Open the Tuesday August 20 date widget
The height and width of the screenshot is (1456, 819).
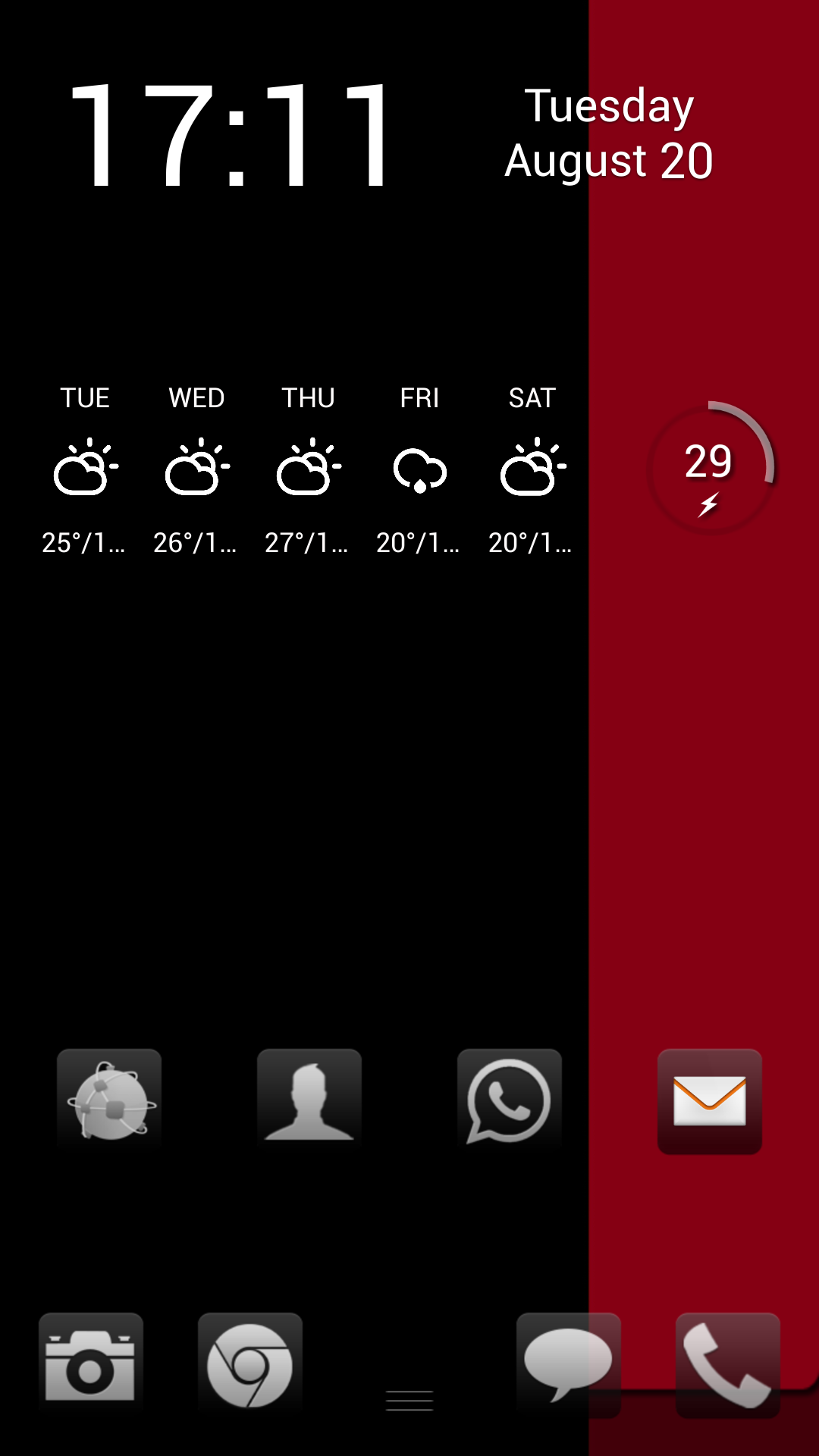609,133
